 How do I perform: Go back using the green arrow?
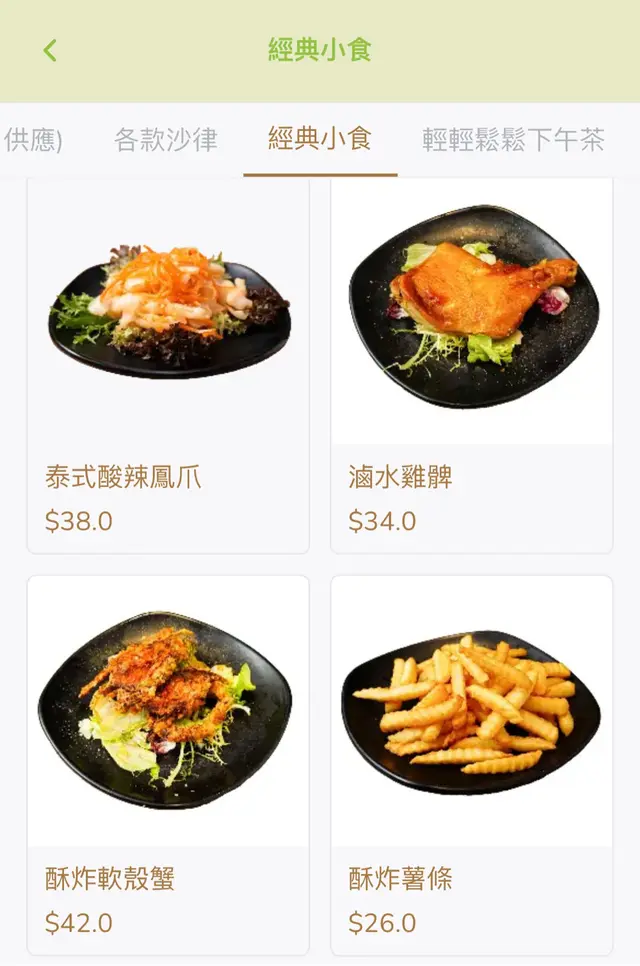click(50, 50)
